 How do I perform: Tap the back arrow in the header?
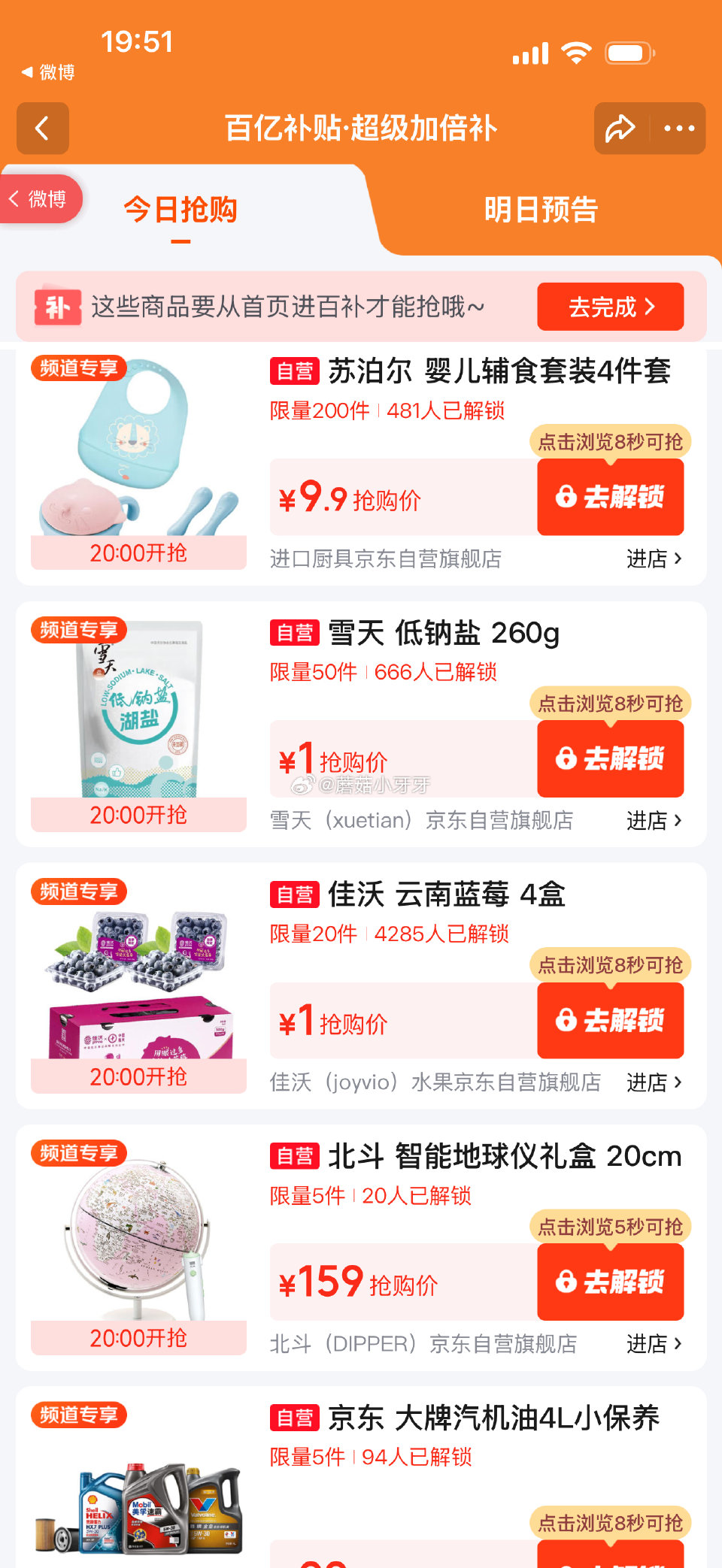tap(42, 129)
